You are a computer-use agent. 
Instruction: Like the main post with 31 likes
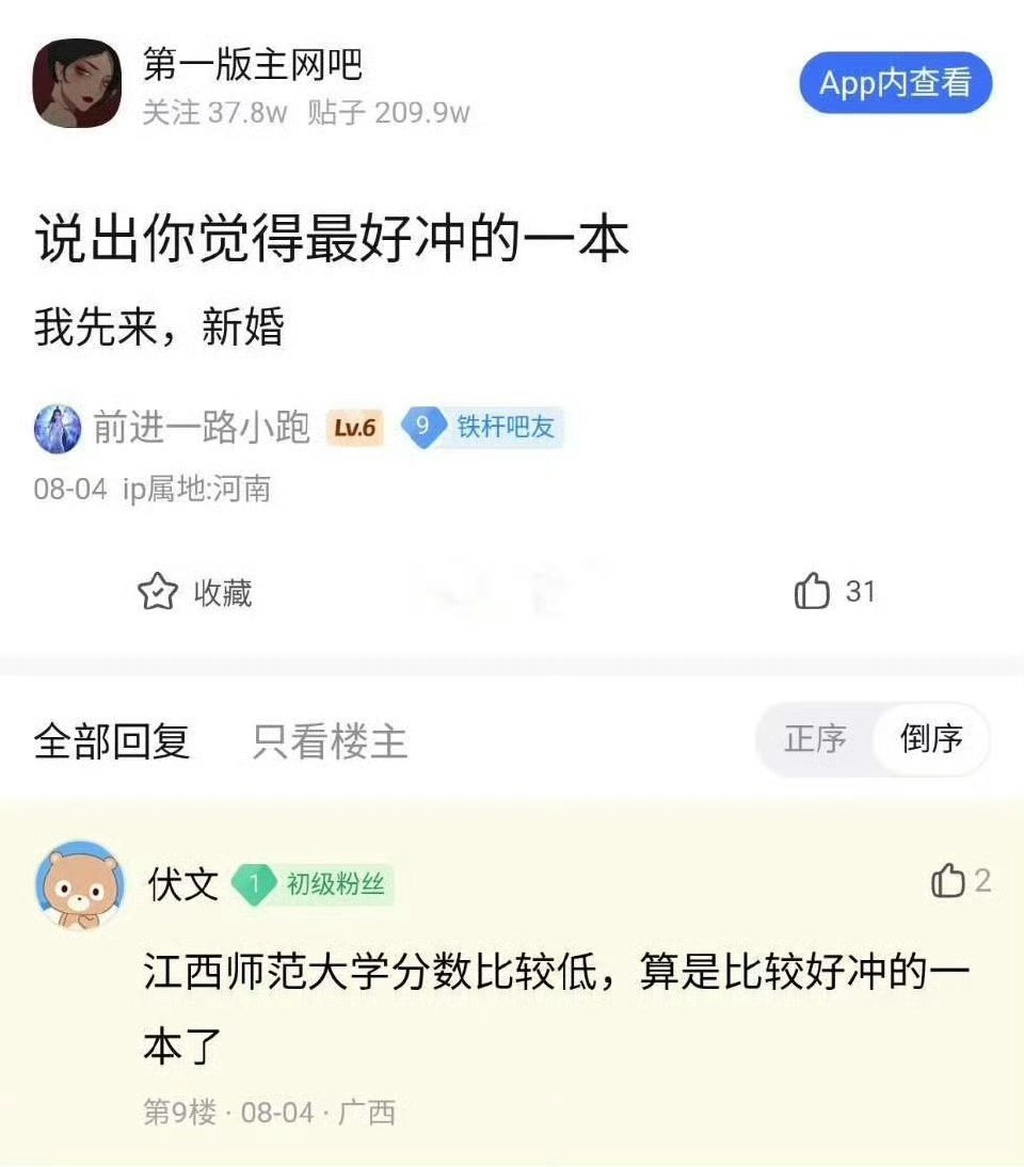click(834, 592)
